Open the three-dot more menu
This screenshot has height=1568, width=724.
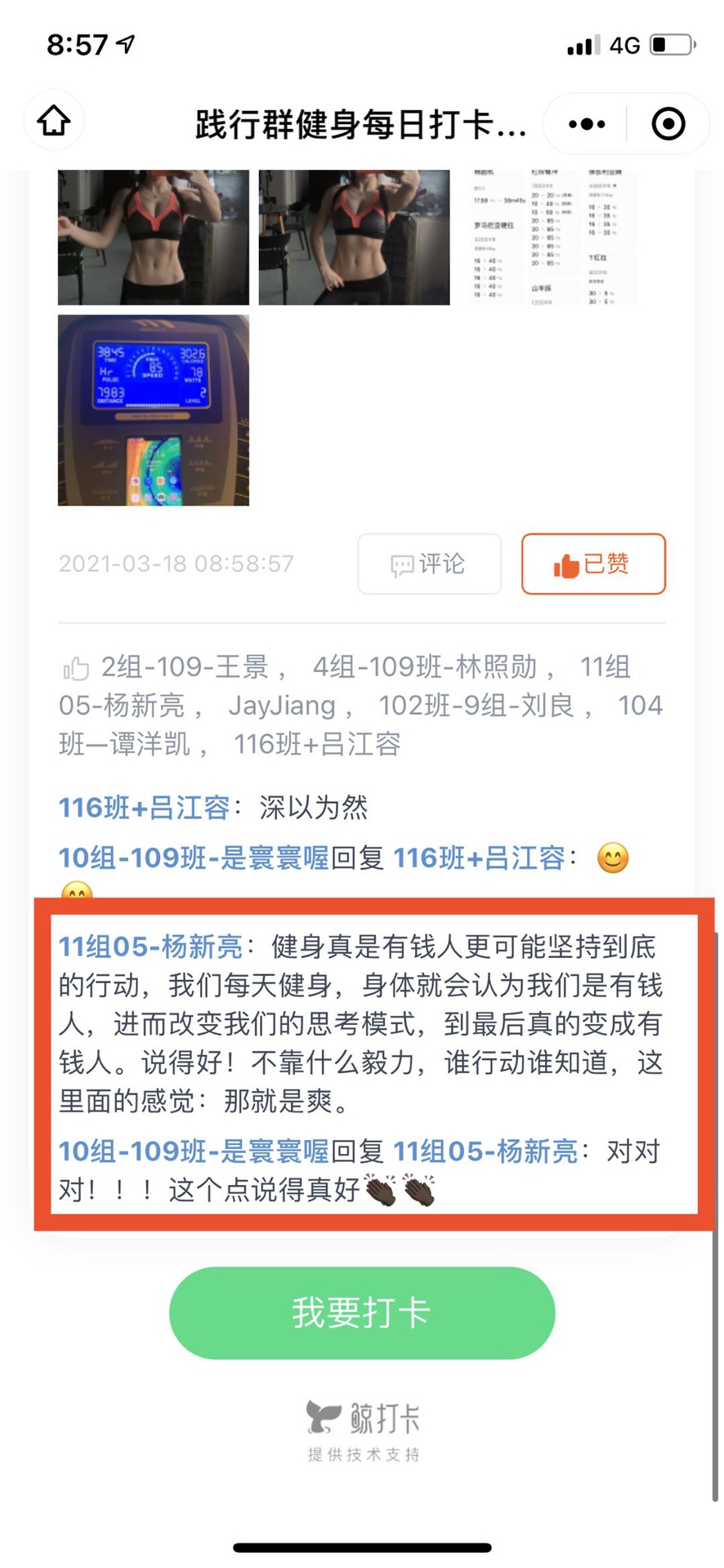tap(587, 124)
